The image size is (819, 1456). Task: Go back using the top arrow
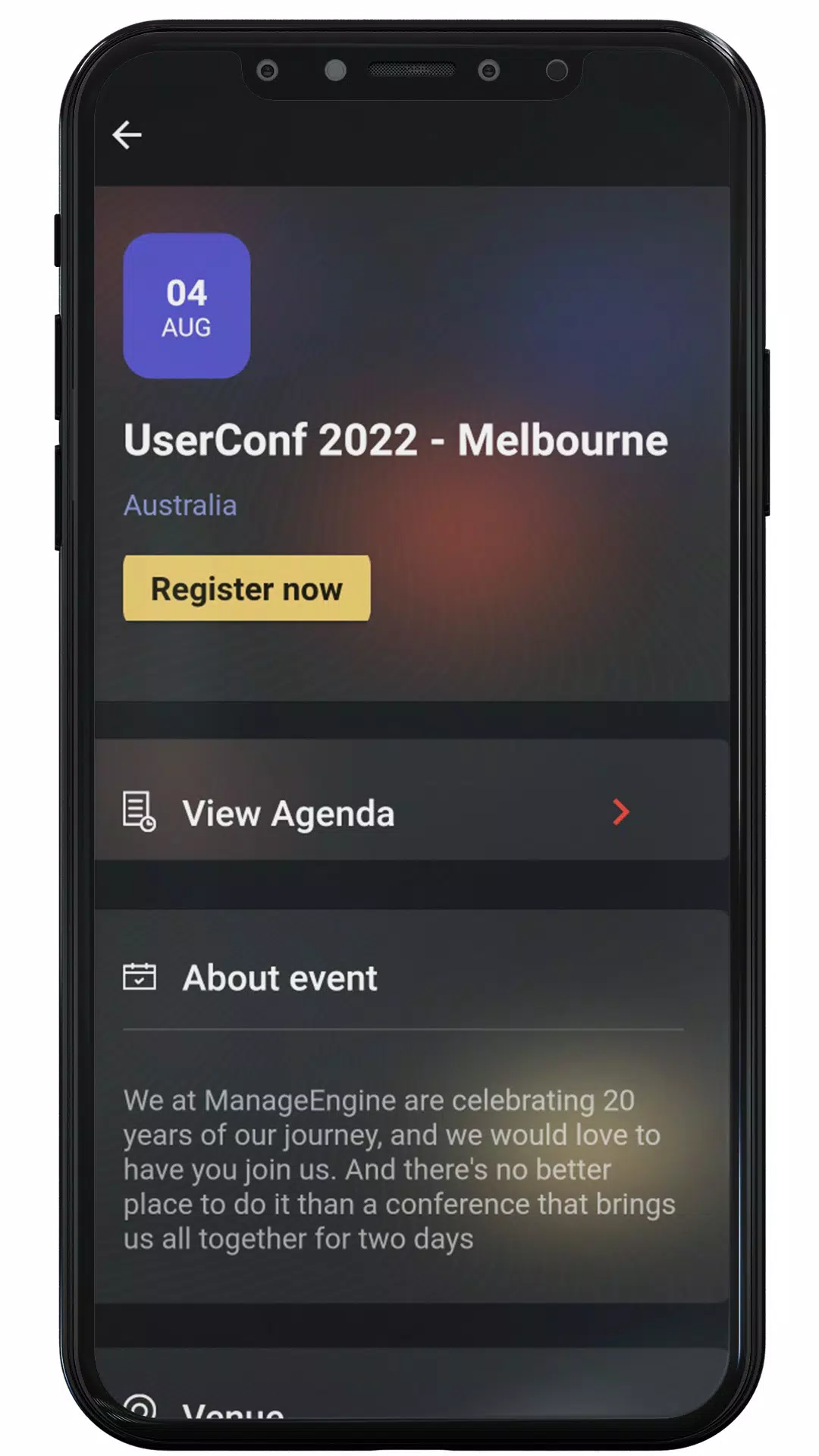127,135
